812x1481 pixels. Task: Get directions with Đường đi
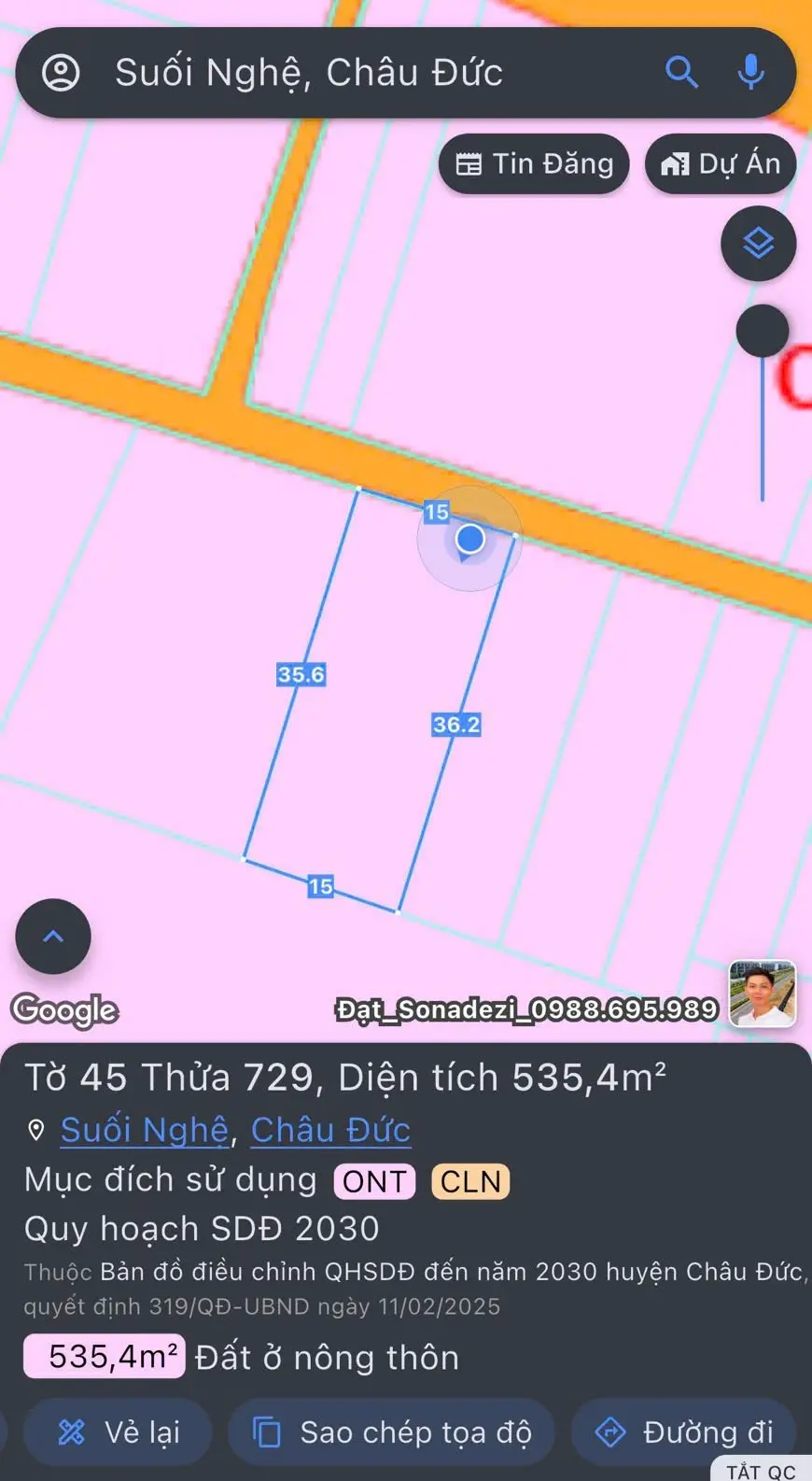pyautogui.click(x=684, y=1432)
